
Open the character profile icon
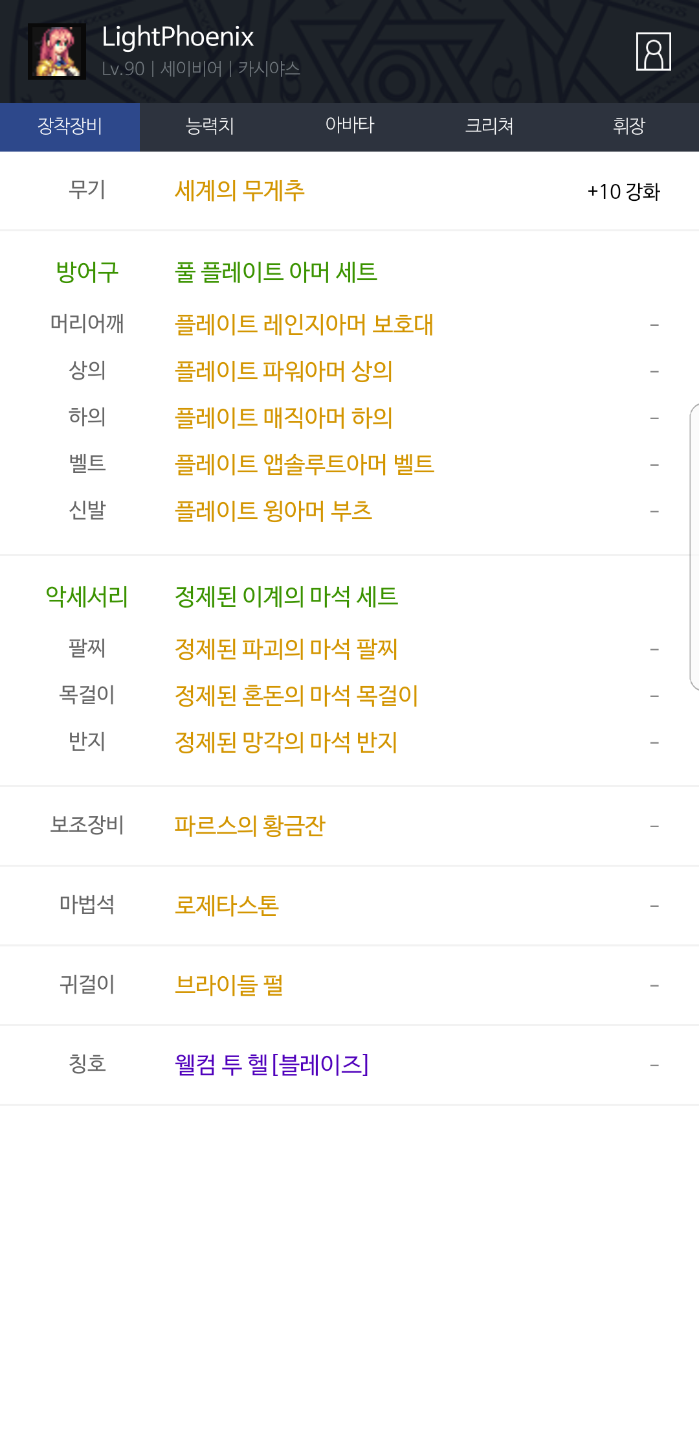point(653,52)
